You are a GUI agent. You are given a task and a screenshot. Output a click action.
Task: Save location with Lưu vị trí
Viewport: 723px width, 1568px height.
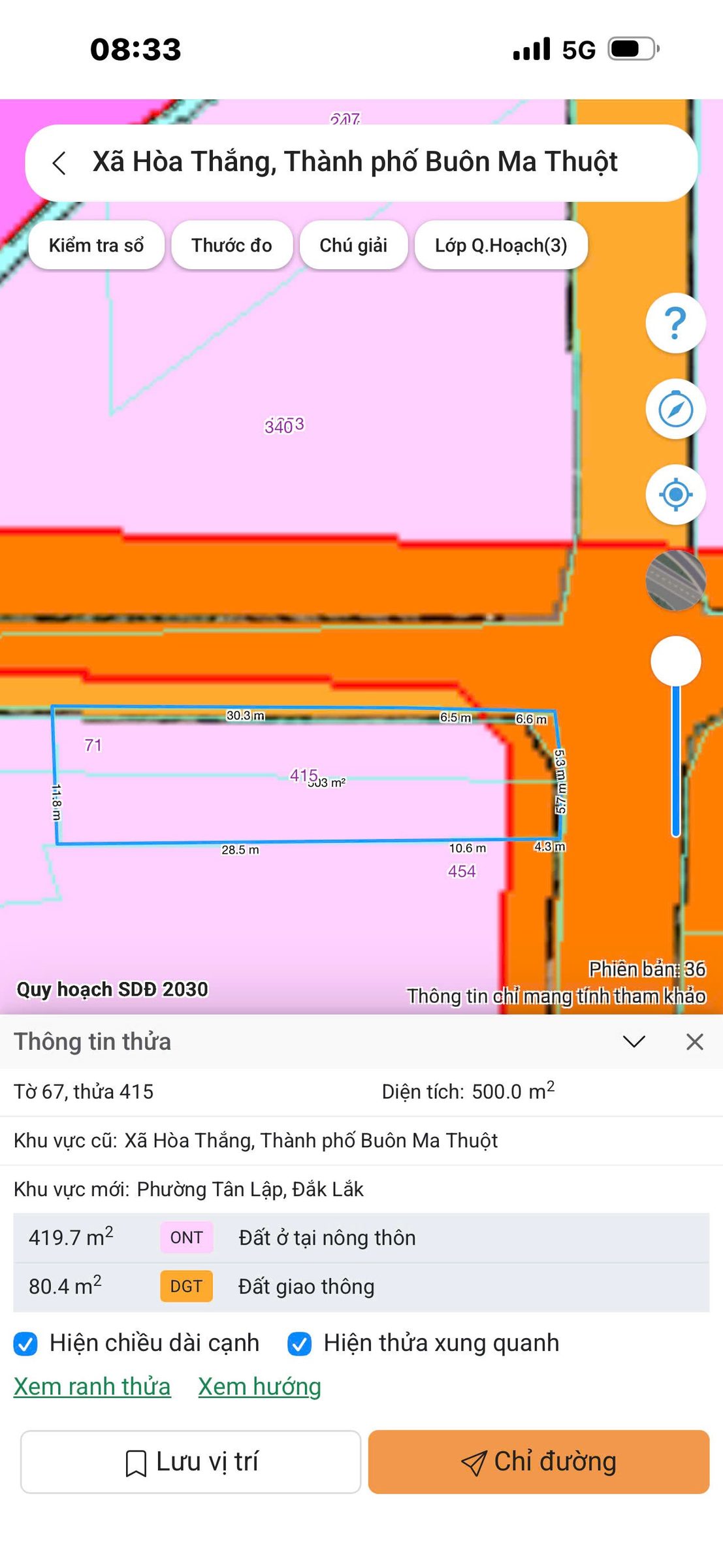[x=191, y=1462]
